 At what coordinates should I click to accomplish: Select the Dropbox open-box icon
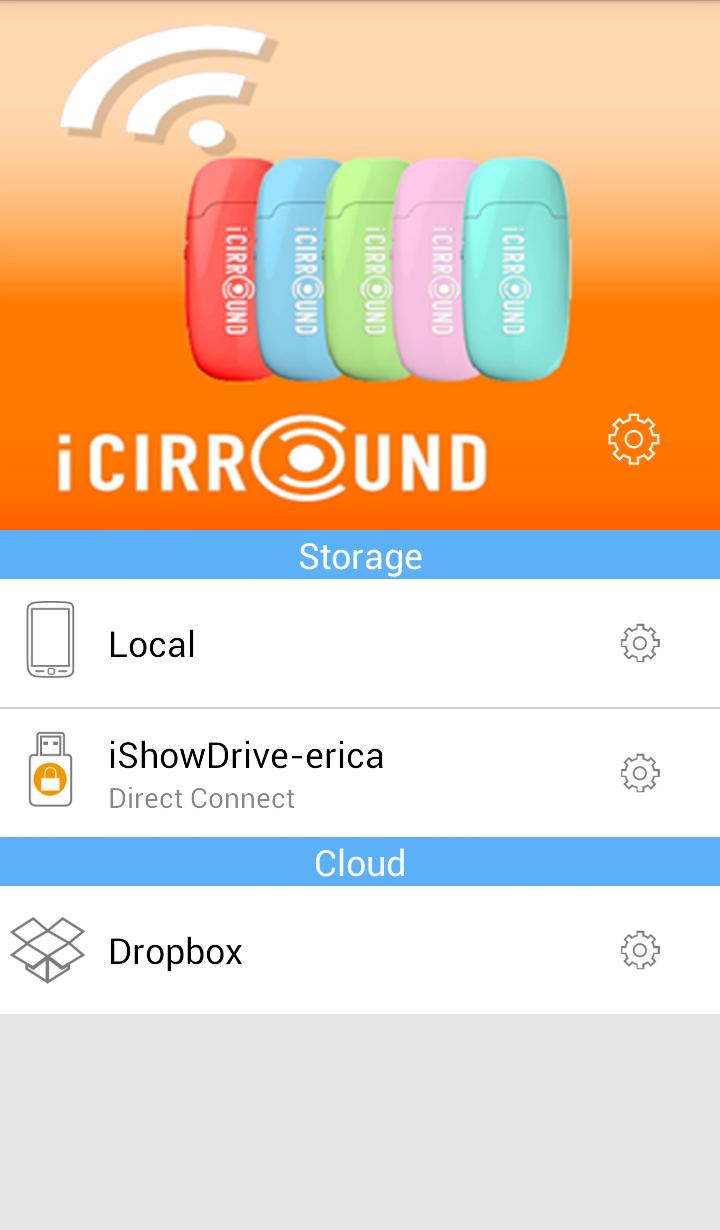(47, 951)
